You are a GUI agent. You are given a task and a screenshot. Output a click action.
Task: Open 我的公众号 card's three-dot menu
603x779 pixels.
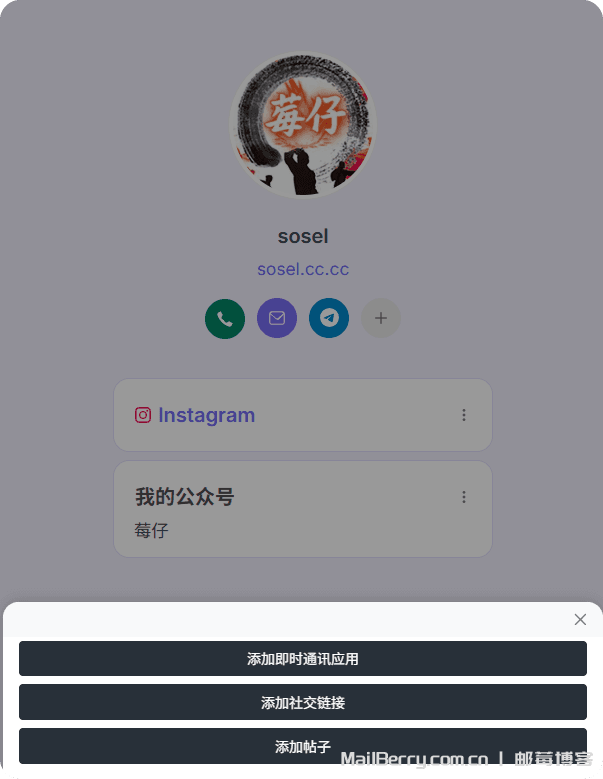point(464,497)
